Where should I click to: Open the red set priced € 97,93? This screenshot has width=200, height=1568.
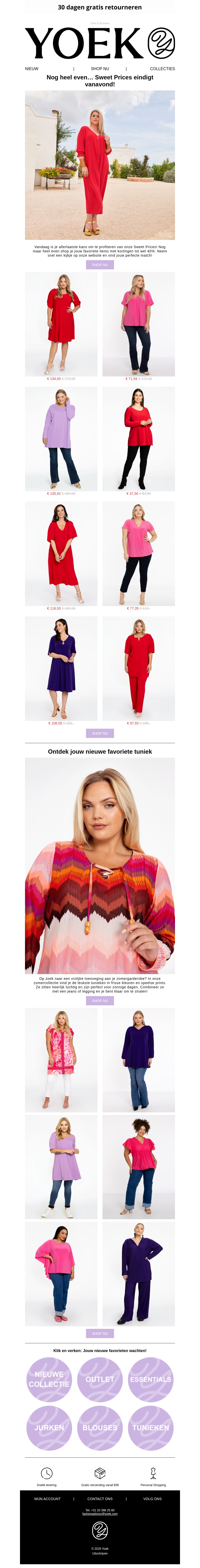[138, 668]
